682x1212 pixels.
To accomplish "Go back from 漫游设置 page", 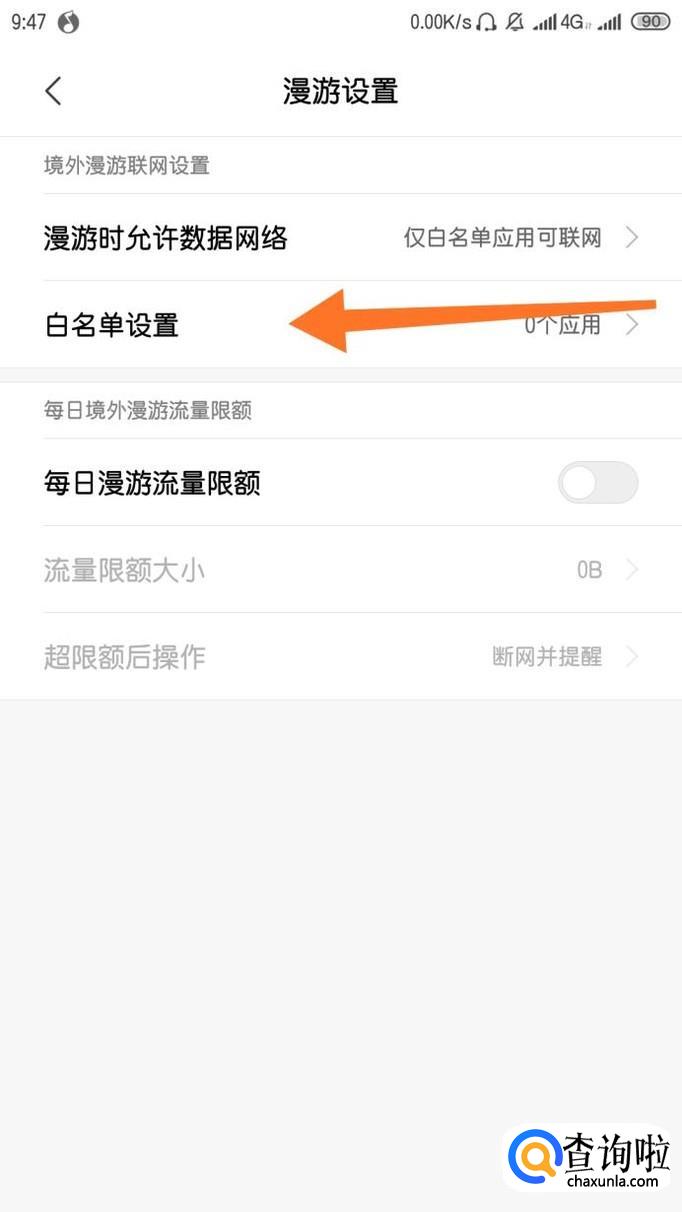I will (x=54, y=92).
